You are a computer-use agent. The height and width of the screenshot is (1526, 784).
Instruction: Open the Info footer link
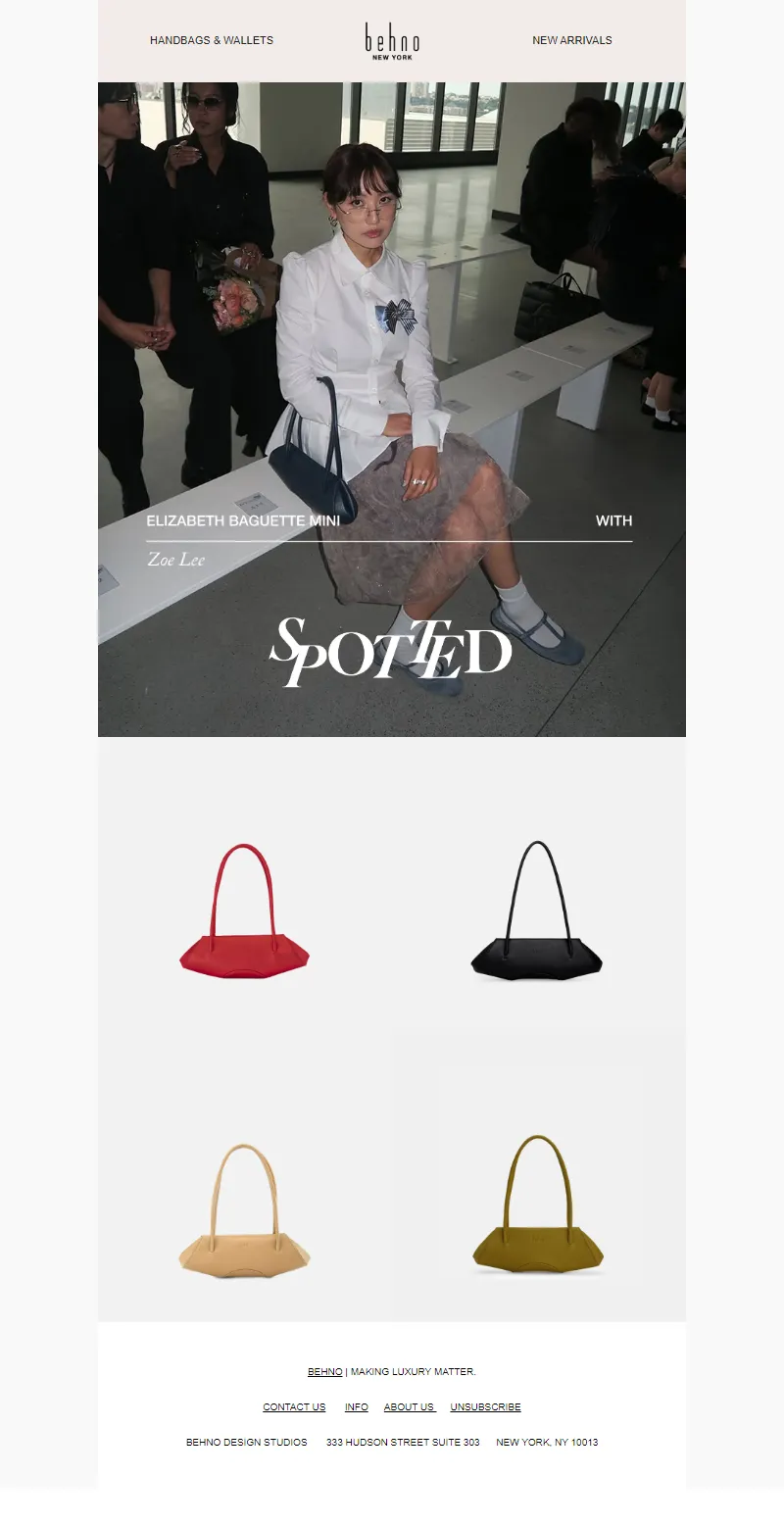tap(357, 1407)
